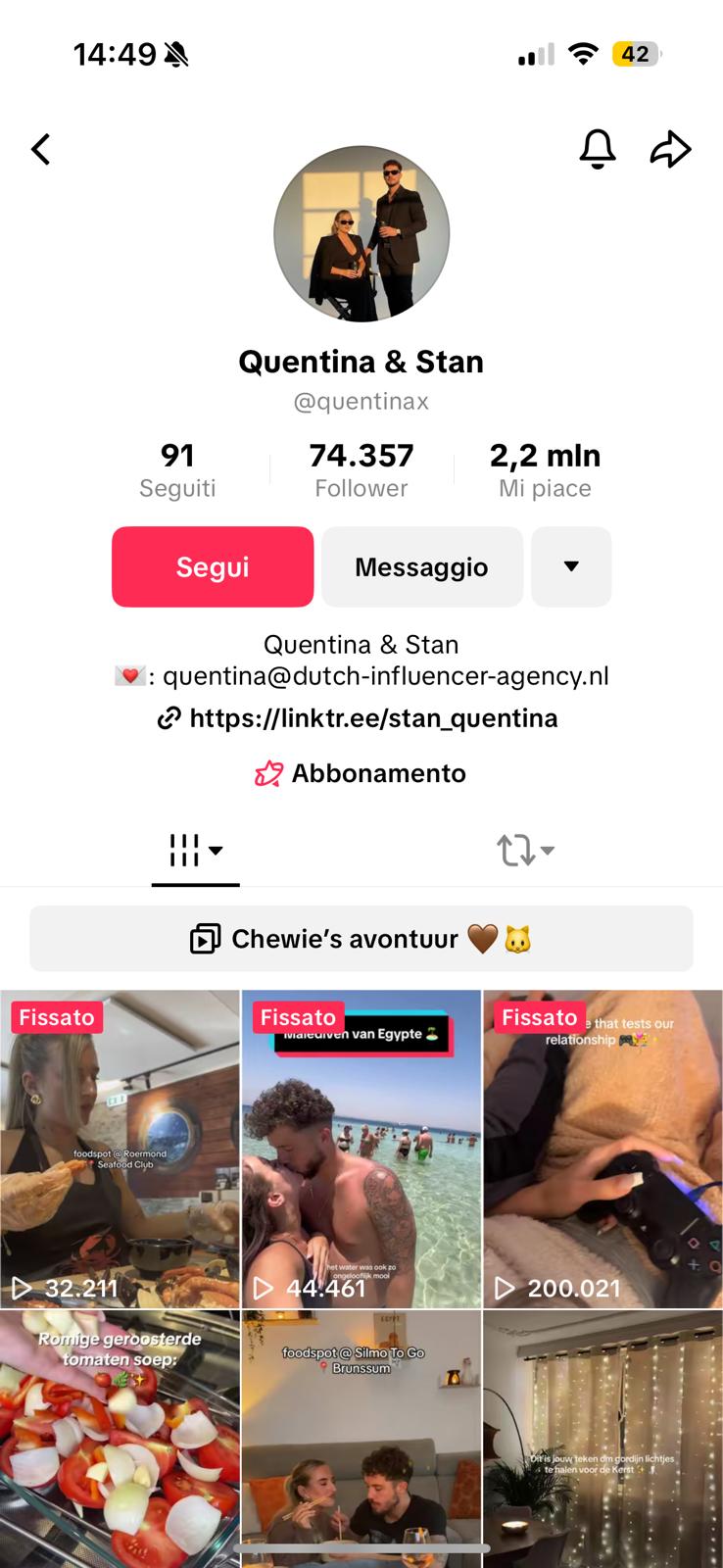Open the pinned video with 200.021 views
Screen dimensions: 723x1568
pos(602,1149)
